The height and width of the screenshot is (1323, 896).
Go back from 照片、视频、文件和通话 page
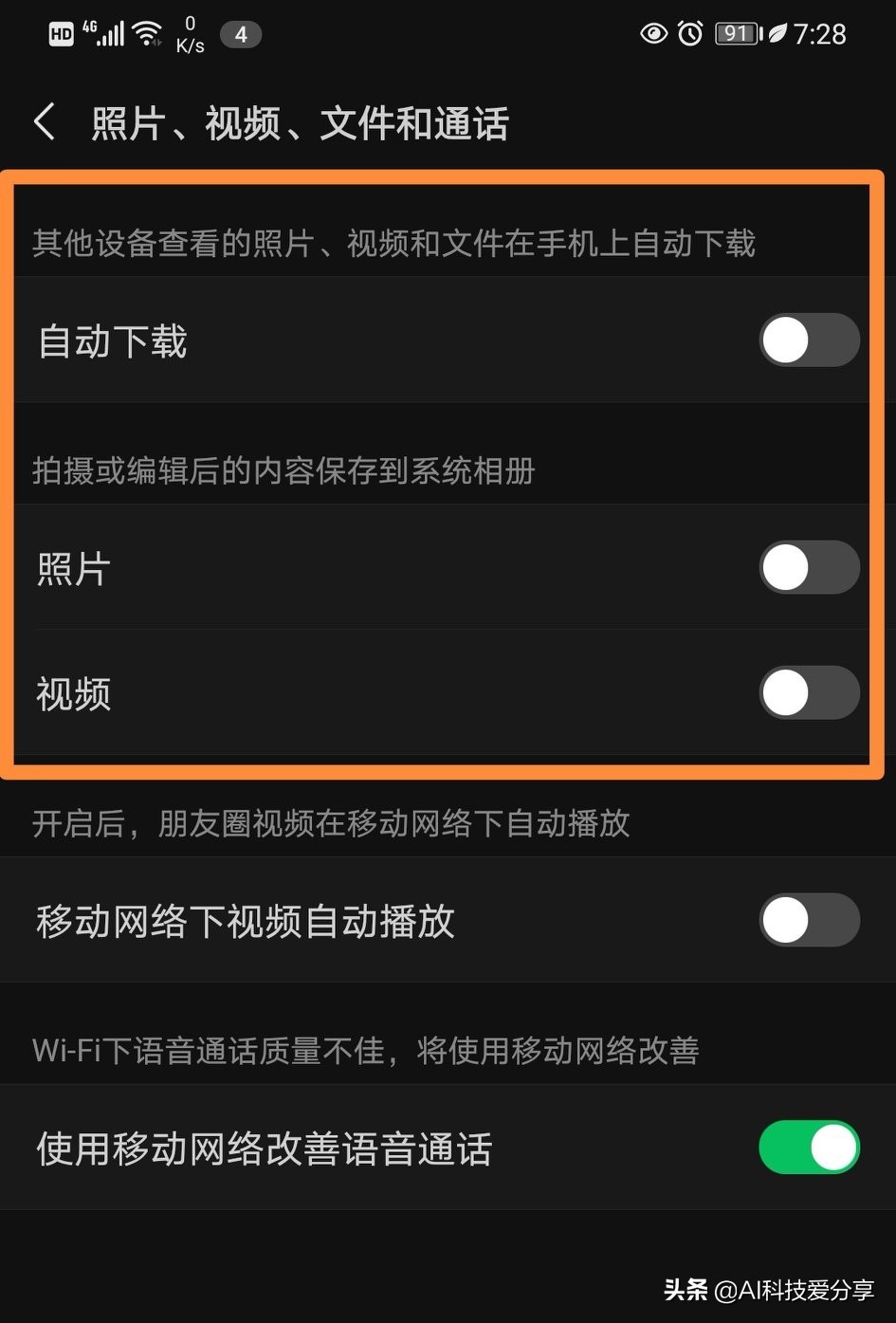[x=45, y=122]
